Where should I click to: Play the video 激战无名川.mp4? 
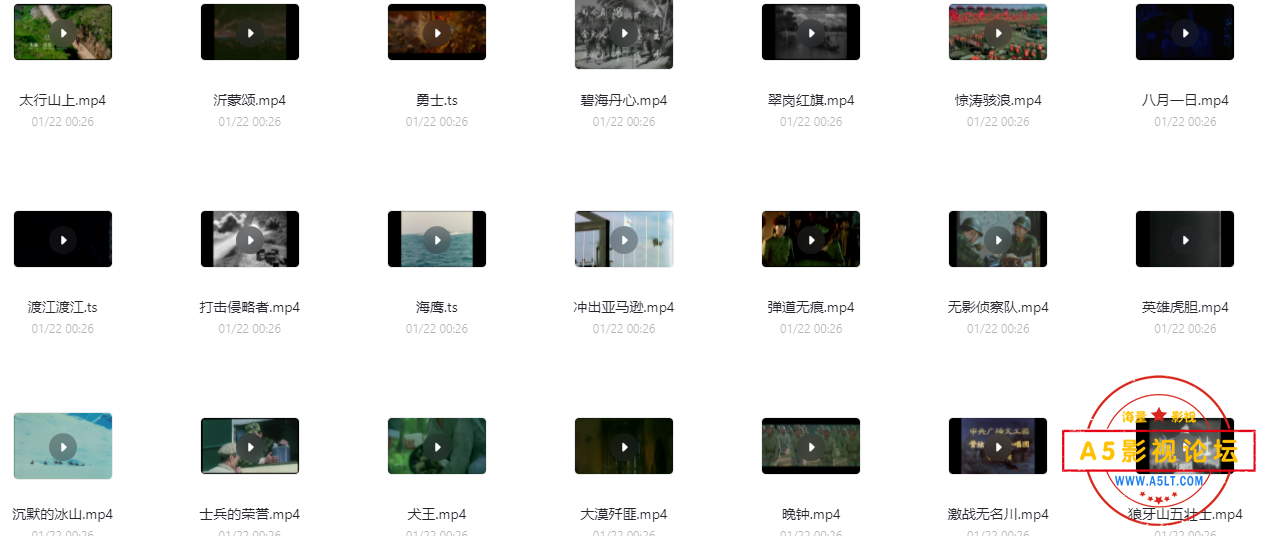pyautogui.click(x=998, y=447)
